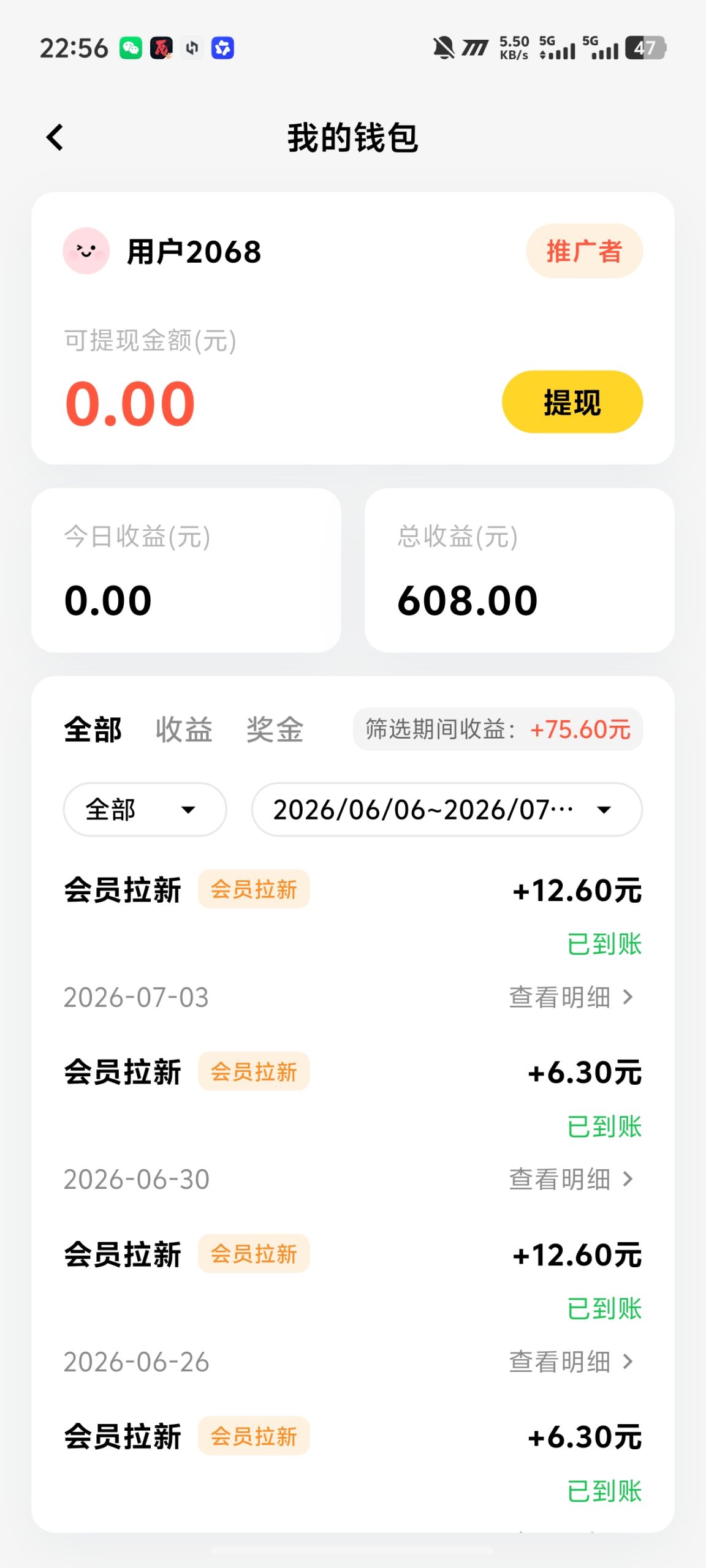View 查看明细 for the 2026-06-30 entry
The height and width of the screenshot is (1568, 706).
pyautogui.click(x=571, y=1179)
